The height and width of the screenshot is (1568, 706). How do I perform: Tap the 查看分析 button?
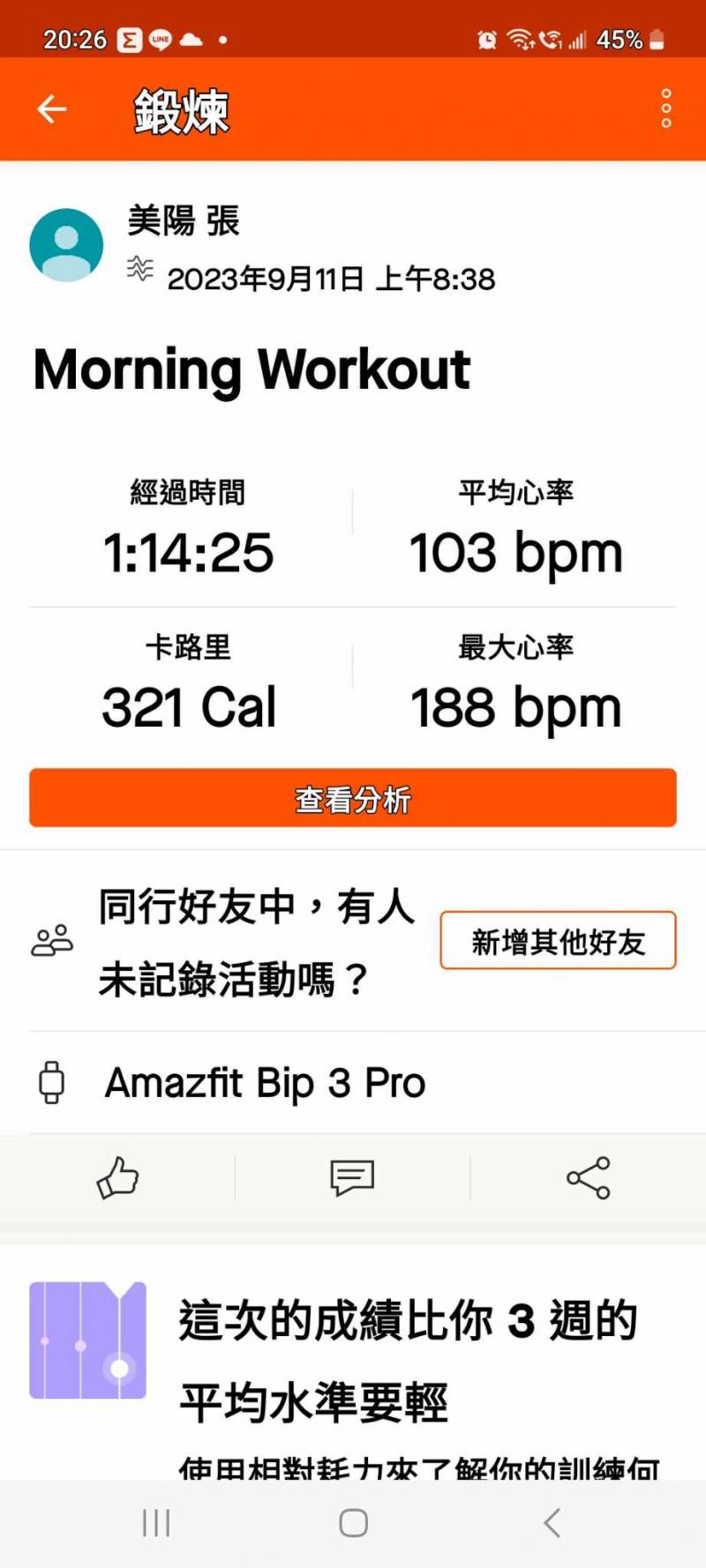[353, 798]
